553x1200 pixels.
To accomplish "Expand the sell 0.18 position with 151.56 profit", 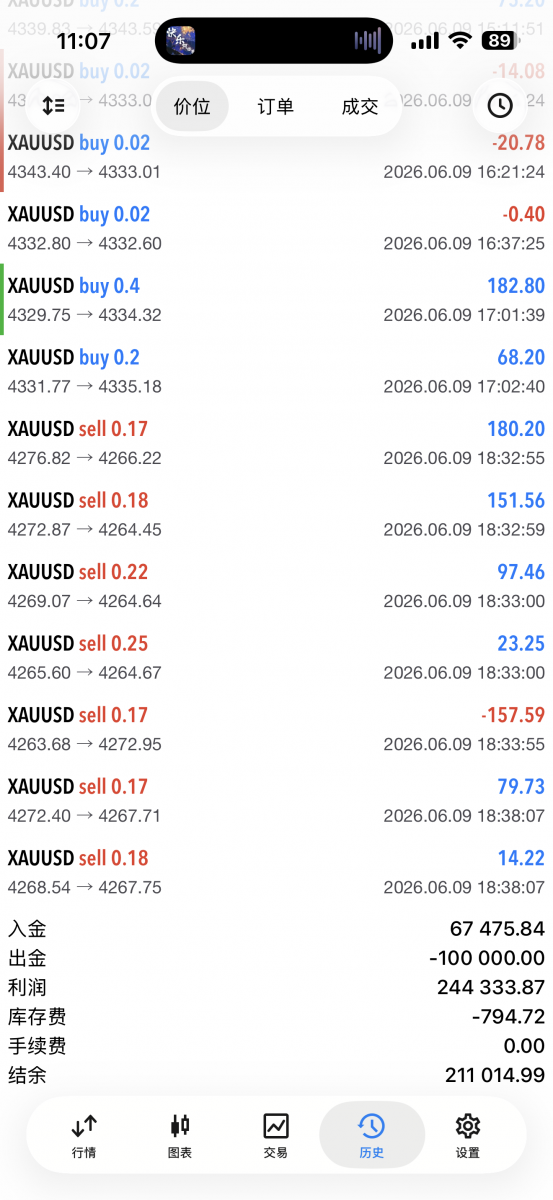I will pyautogui.click(x=276, y=514).
